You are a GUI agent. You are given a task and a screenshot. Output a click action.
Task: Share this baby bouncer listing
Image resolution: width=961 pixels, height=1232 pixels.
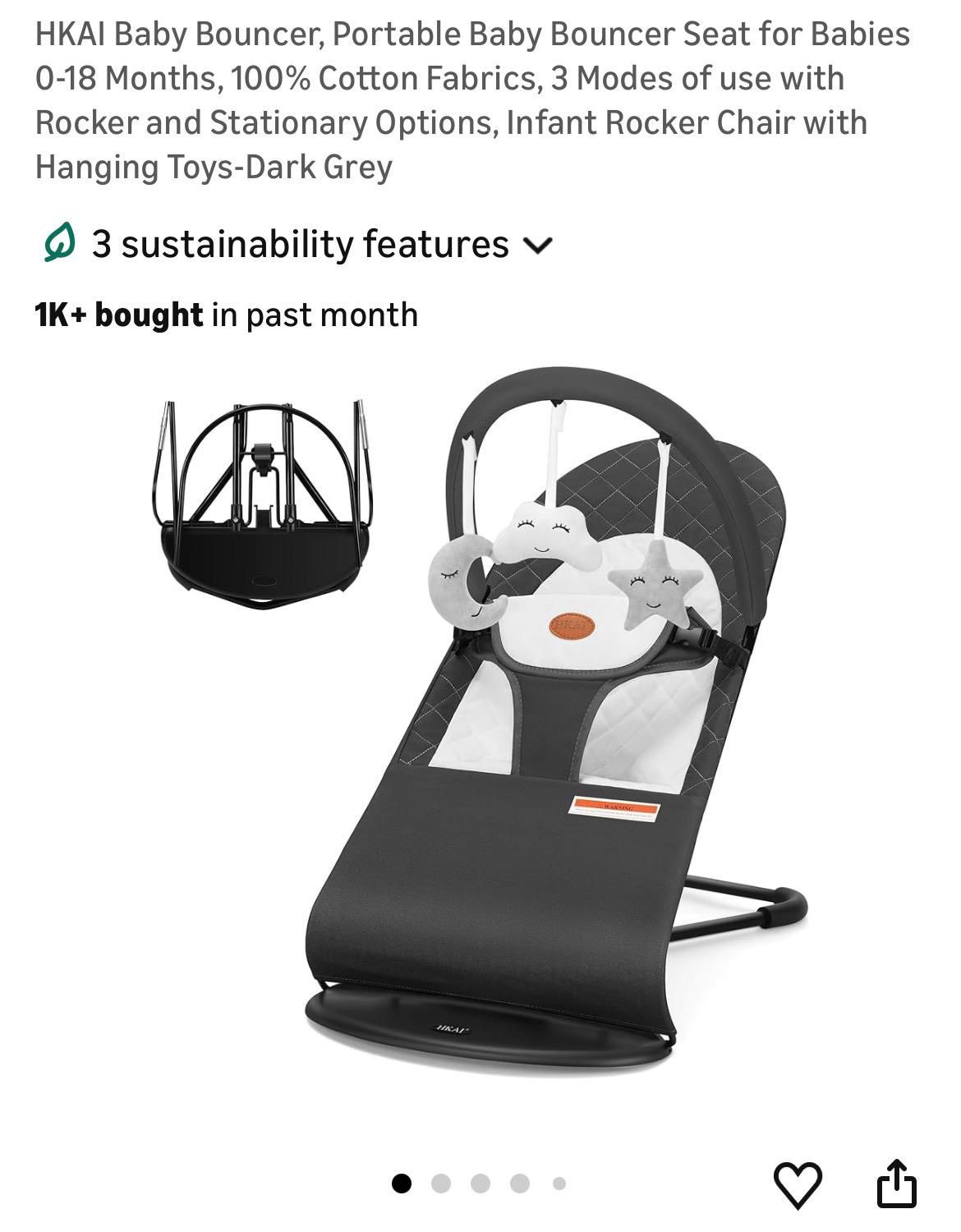896,1184
